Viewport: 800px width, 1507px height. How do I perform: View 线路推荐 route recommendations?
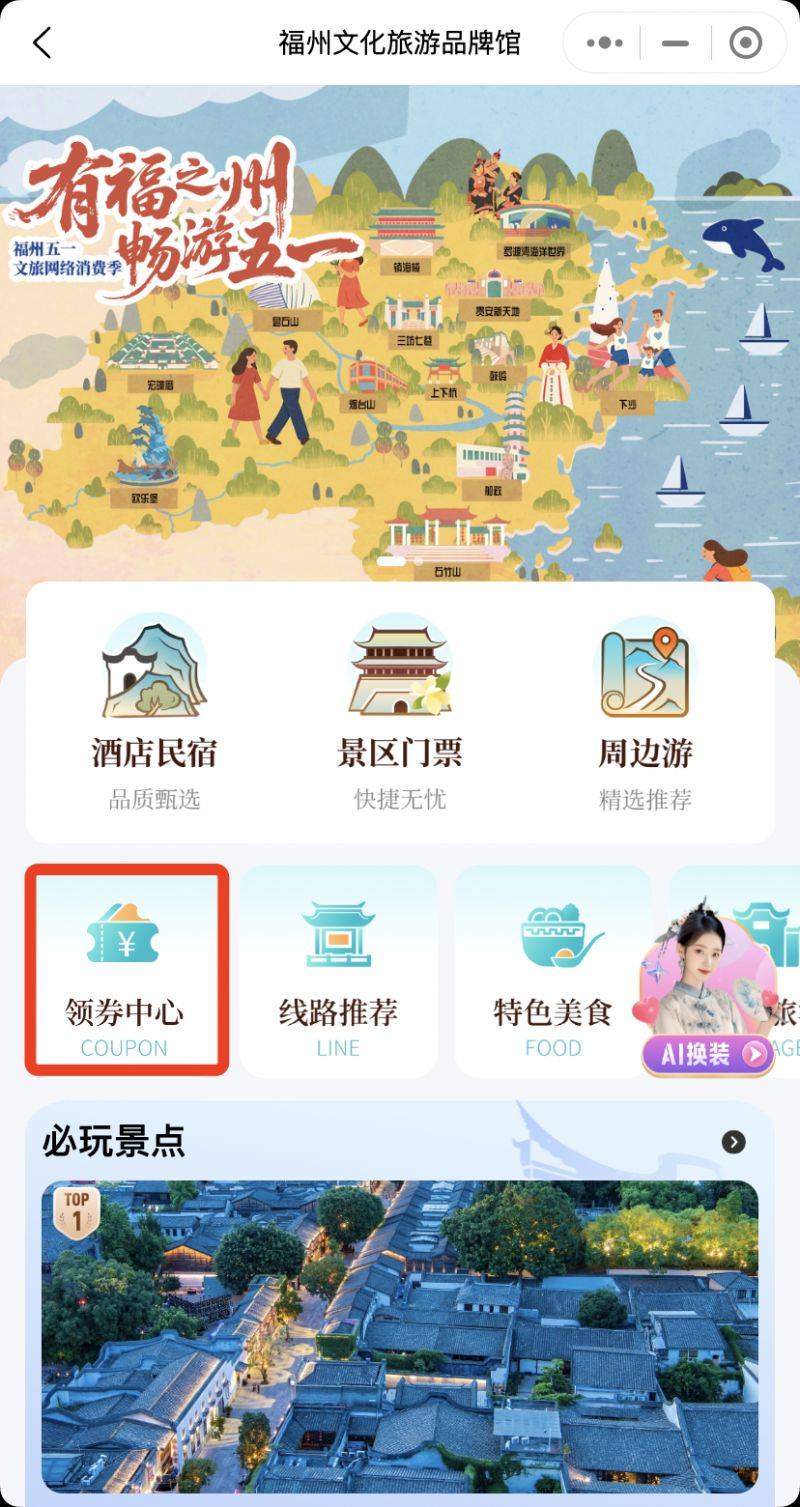(338, 970)
